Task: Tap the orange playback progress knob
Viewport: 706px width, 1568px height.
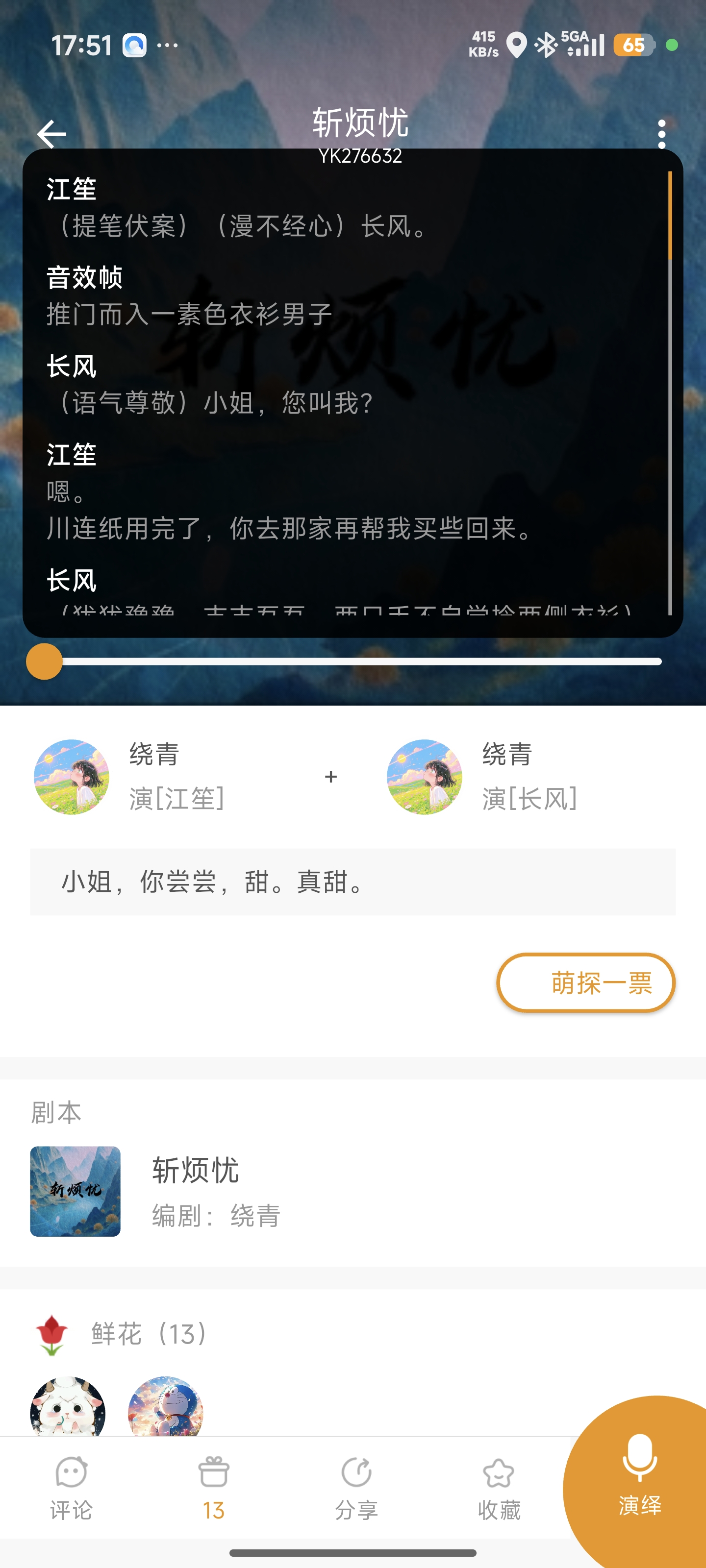Action: pyautogui.click(x=45, y=661)
